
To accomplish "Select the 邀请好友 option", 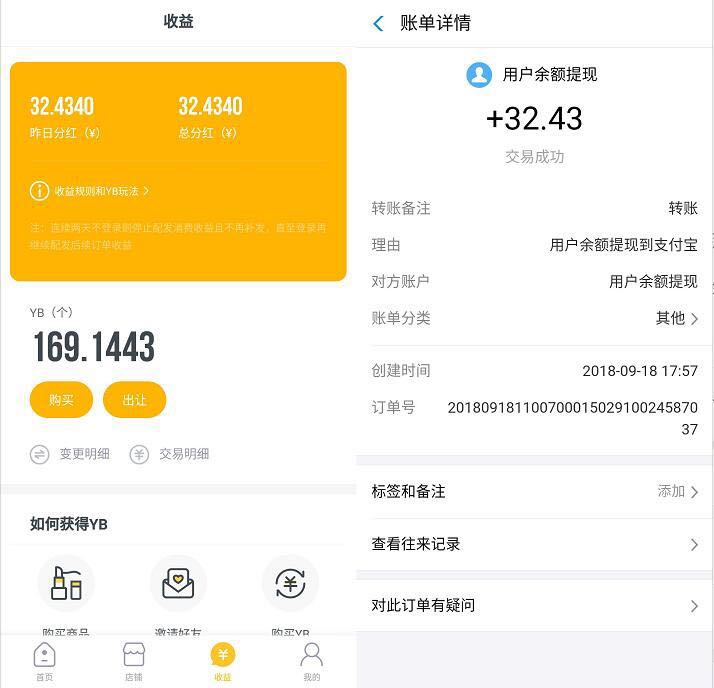I will pos(178,590).
